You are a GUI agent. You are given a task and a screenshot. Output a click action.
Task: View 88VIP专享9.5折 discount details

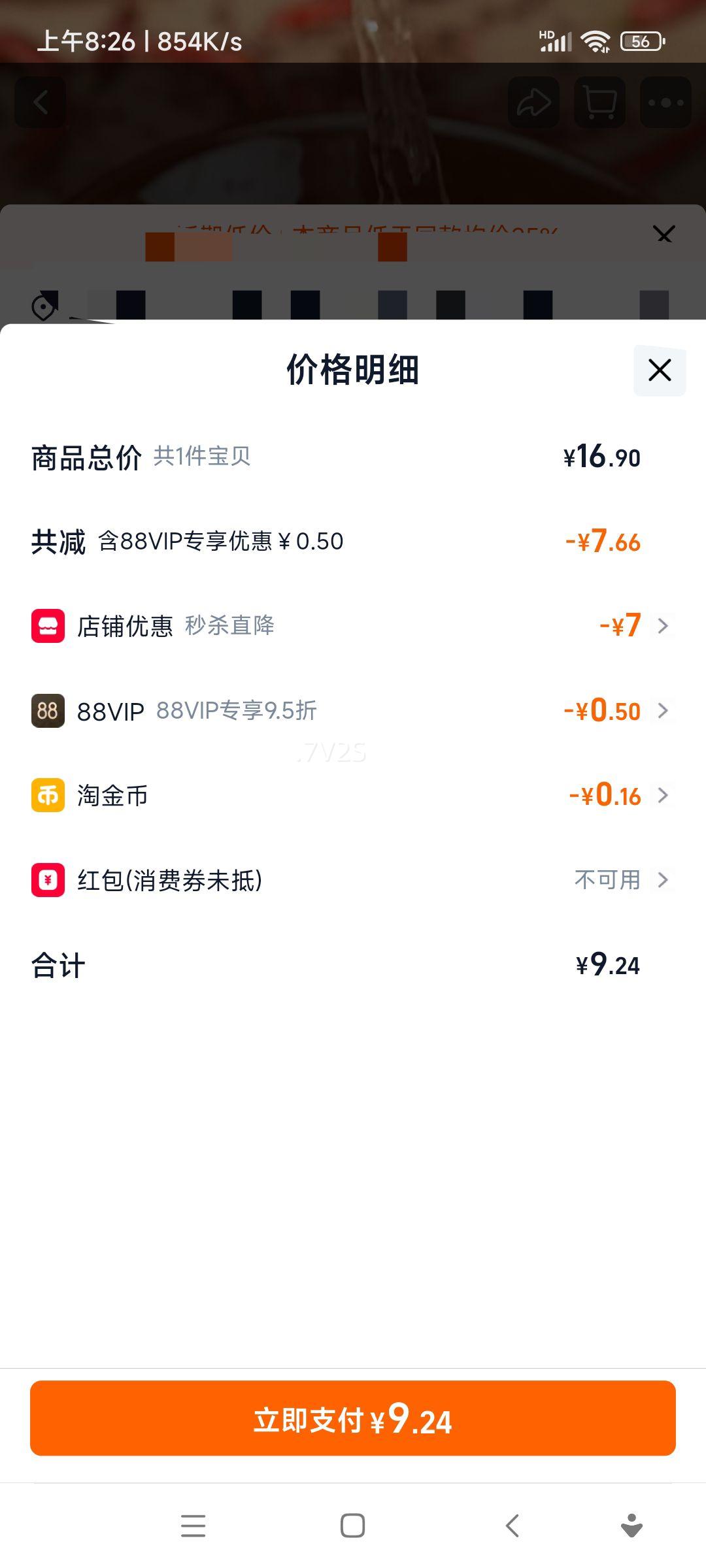point(353,711)
